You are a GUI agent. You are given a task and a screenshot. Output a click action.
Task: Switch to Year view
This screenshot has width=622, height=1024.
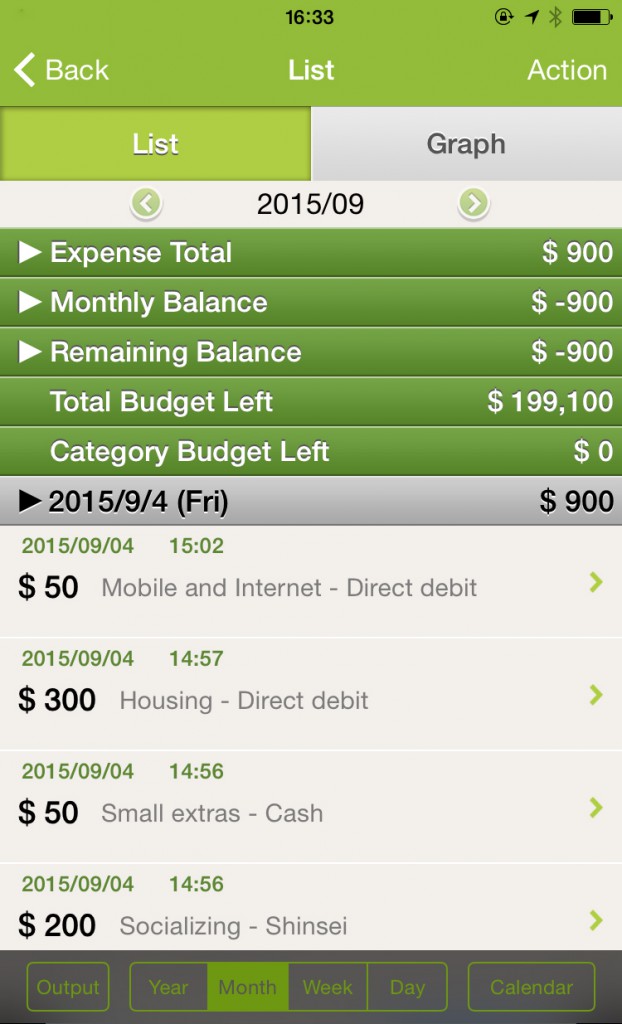pyautogui.click(x=168, y=987)
